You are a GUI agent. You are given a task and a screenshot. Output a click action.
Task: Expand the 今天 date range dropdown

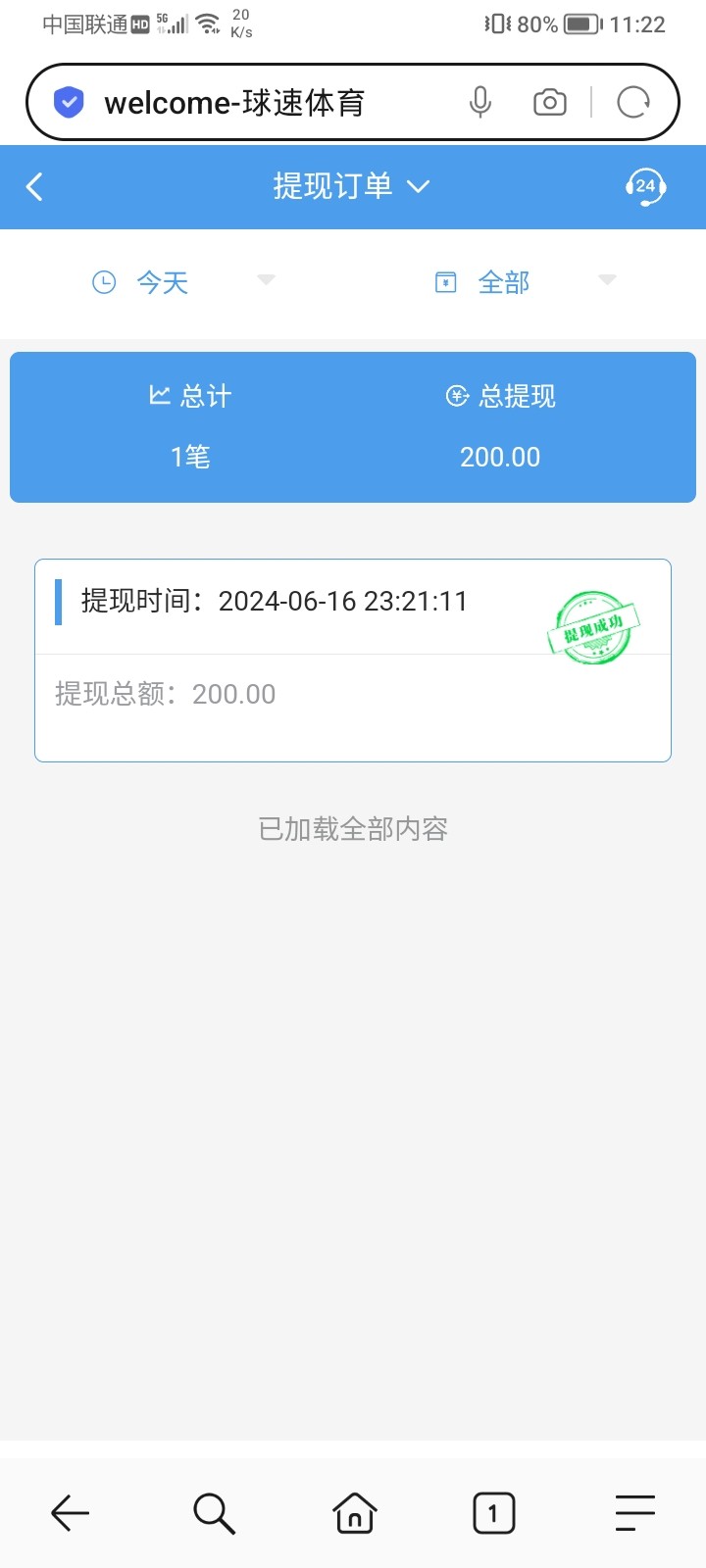(265, 281)
